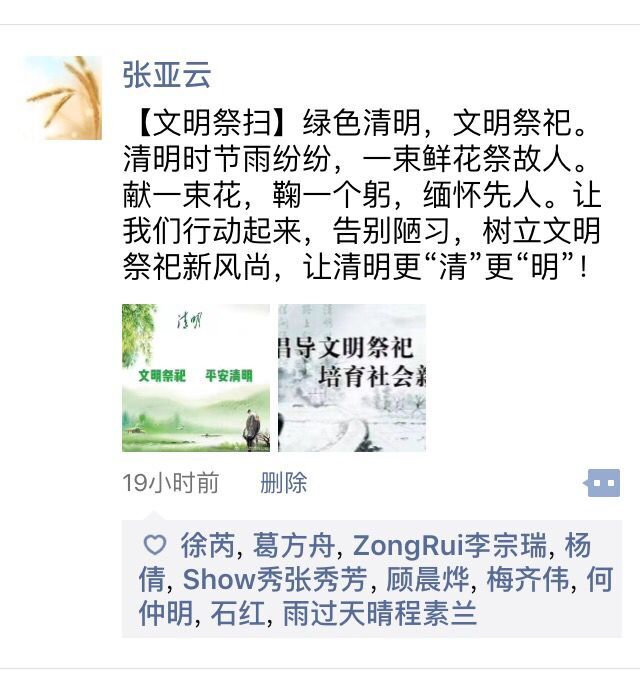Open liker ZongRui李宗瑞's profile

pos(448,546)
